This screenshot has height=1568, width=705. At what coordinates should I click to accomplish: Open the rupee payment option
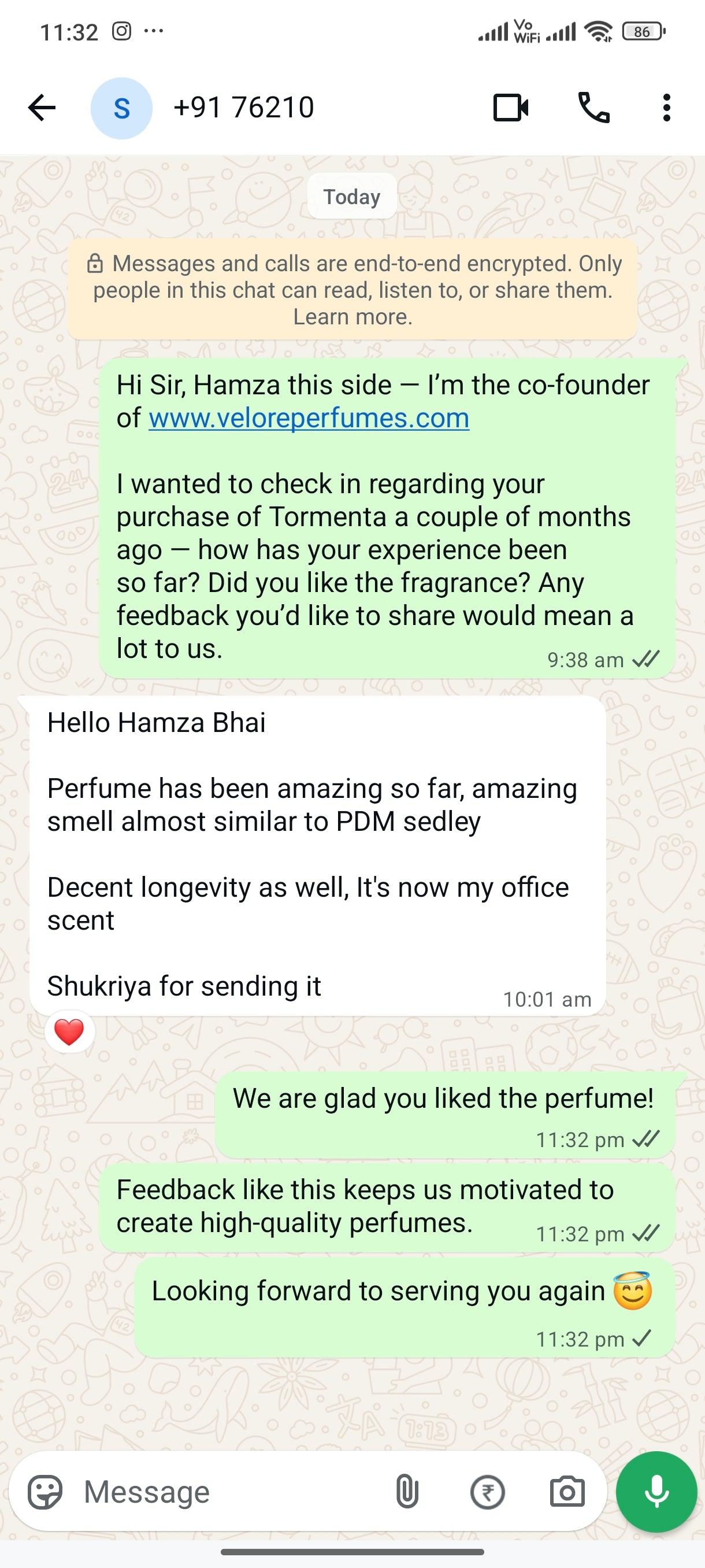pyautogui.click(x=487, y=1492)
